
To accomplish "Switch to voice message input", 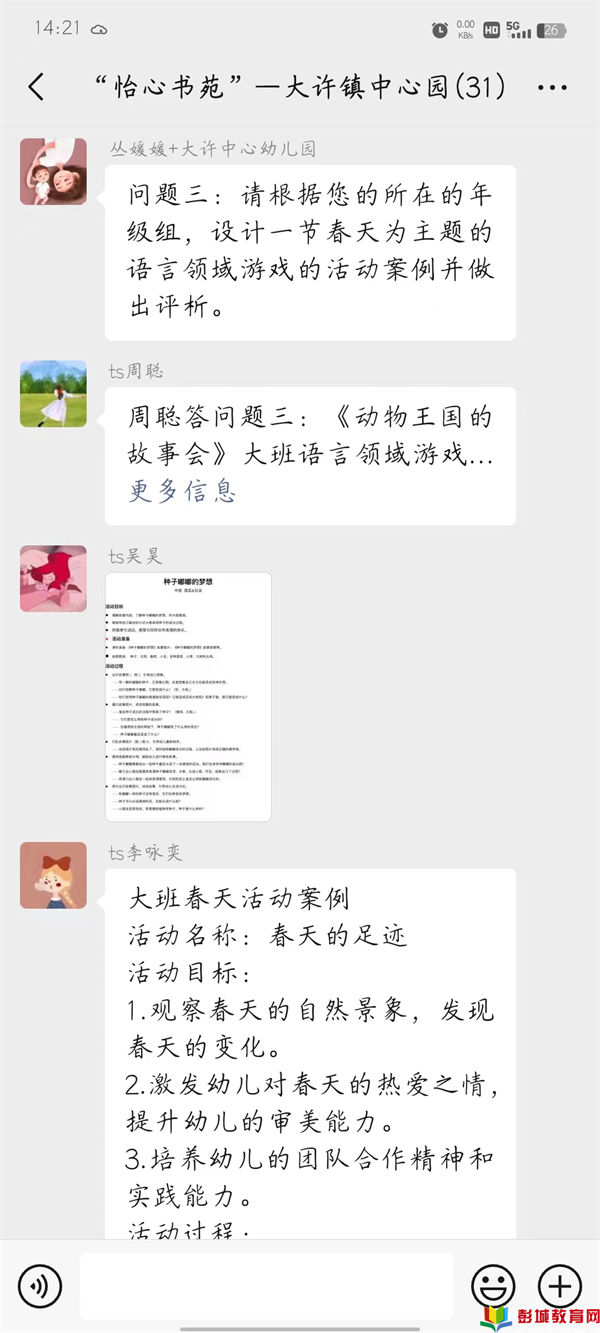I will 40,1285.
